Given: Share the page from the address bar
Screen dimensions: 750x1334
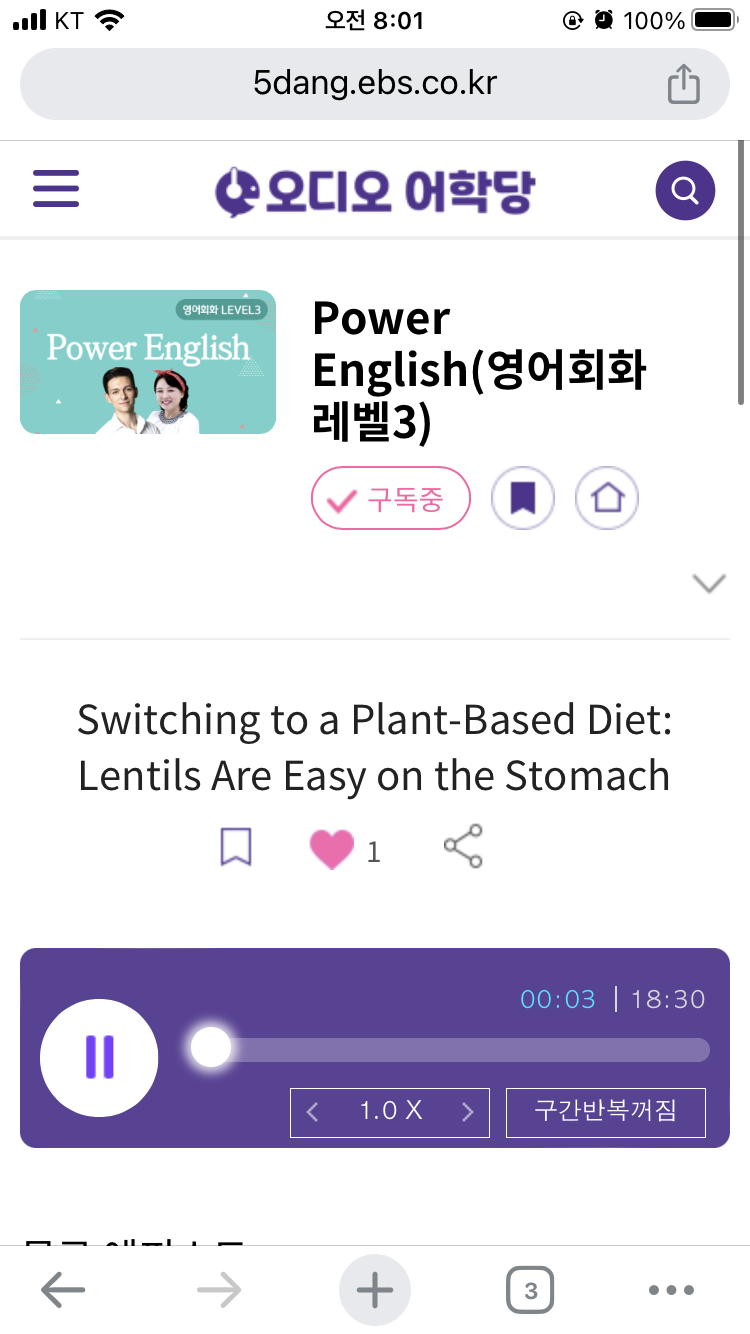Looking at the screenshot, I should coord(684,84).
